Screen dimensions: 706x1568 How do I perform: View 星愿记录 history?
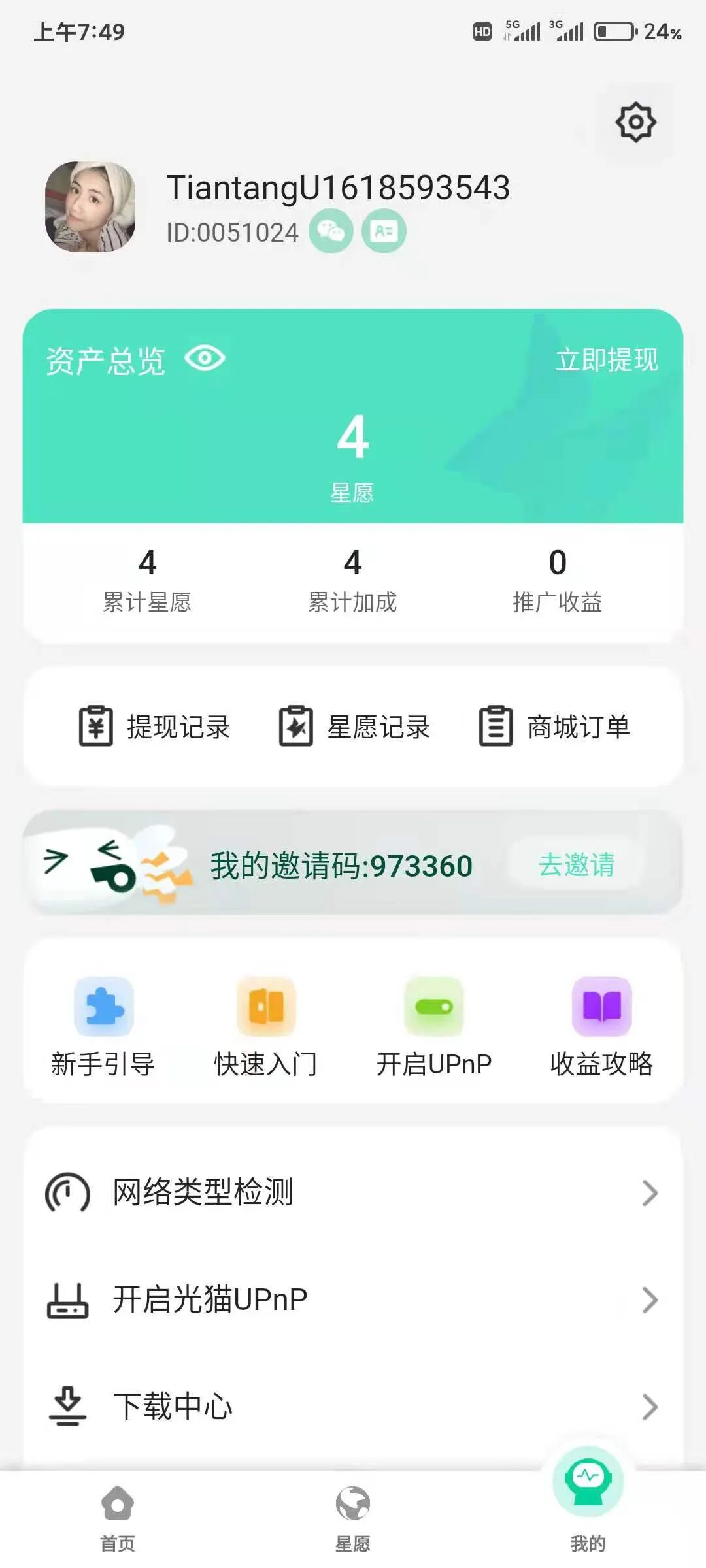point(354,727)
